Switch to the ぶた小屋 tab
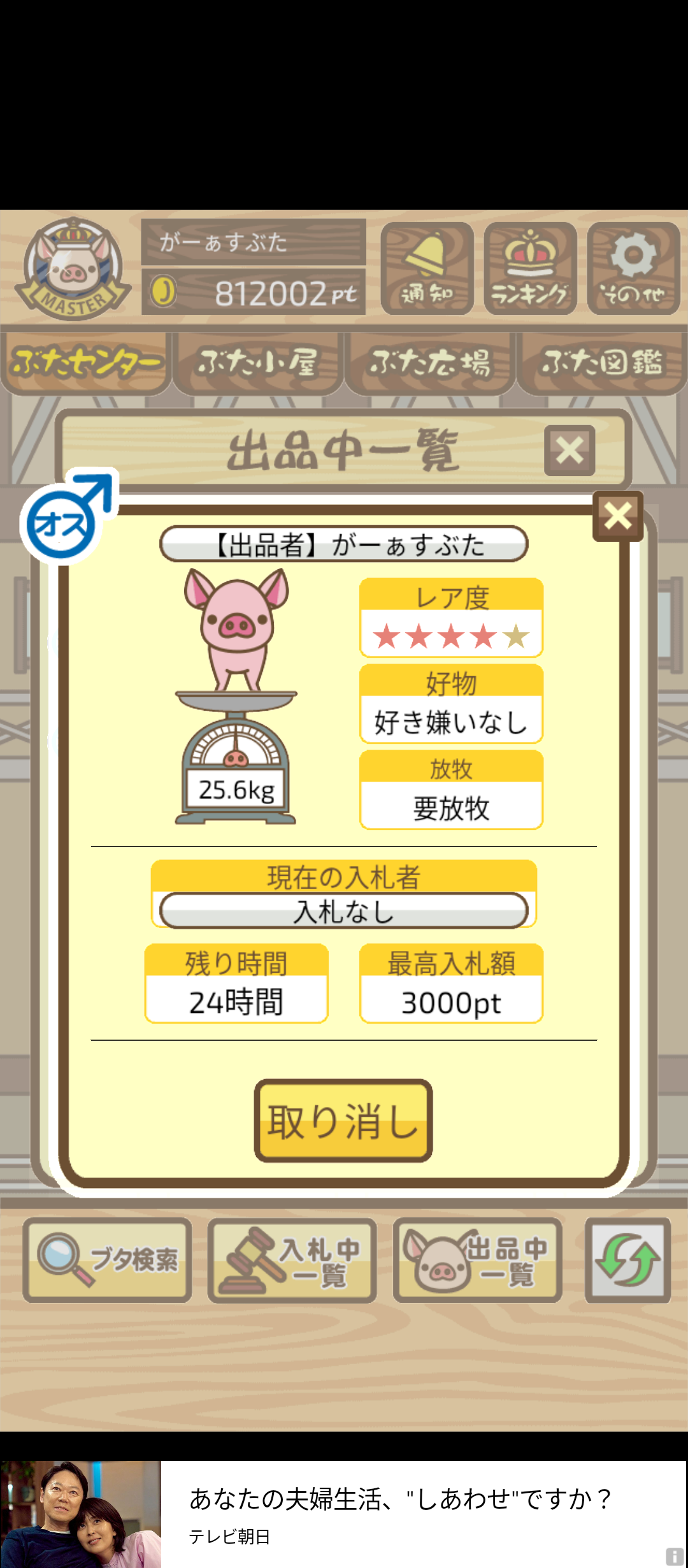Screen dimensions: 688x1568 257,362
